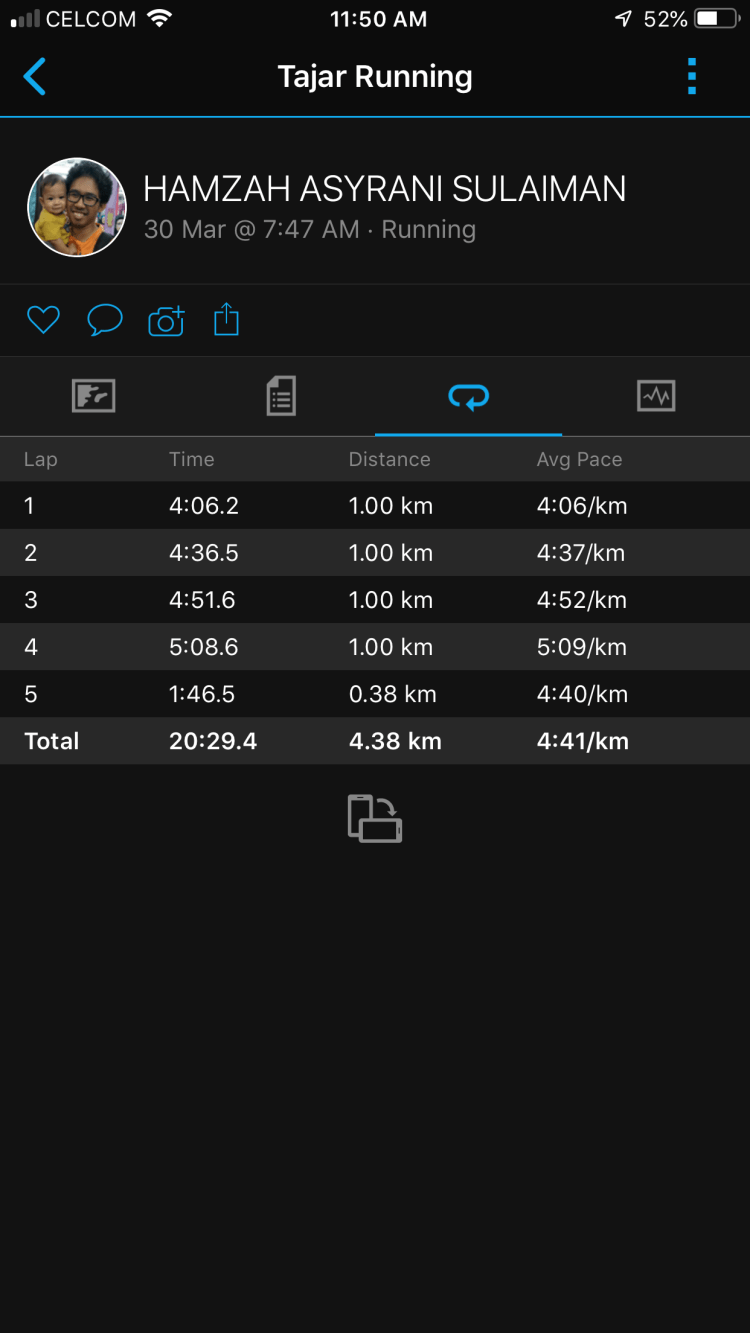Switch to the map overview tab
The height and width of the screenshot is (1333, 750).
click(x=94, y=397)
